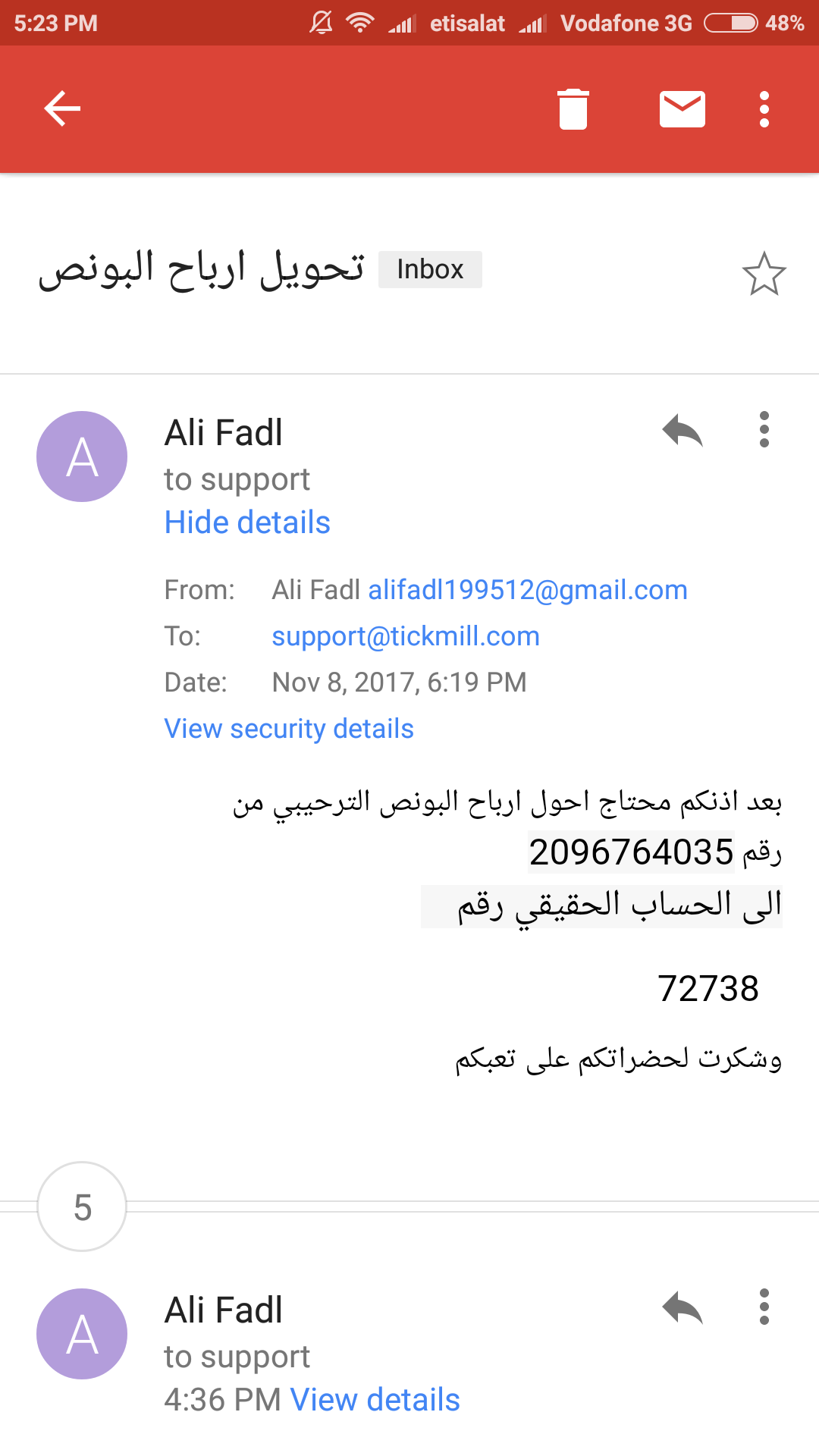Tap the alifadl199512@gmail.com address
The height and width of the screenshot is (1456, 819).
click(x=528, y=590)
